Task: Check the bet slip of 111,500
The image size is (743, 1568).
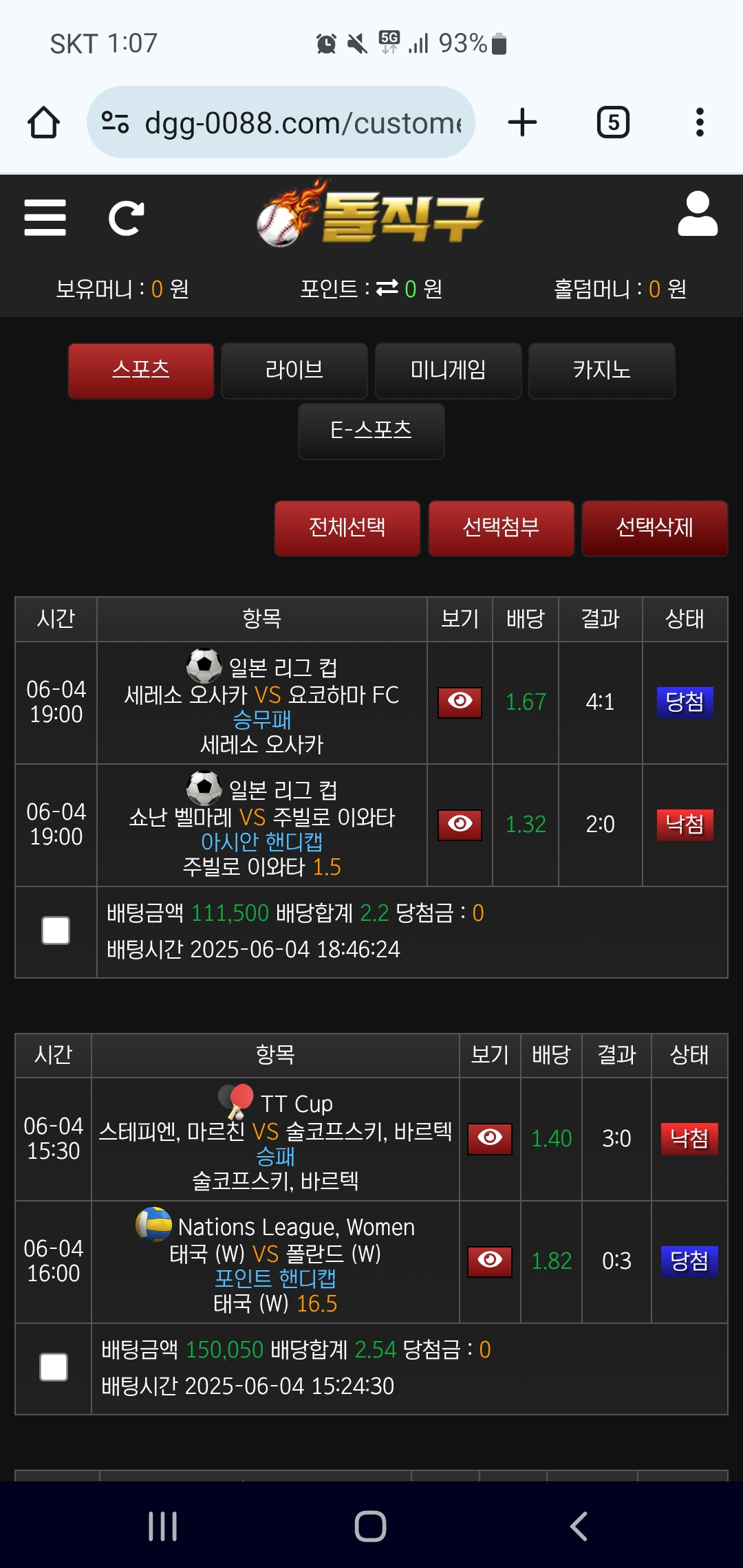Action: pos(56,930)
